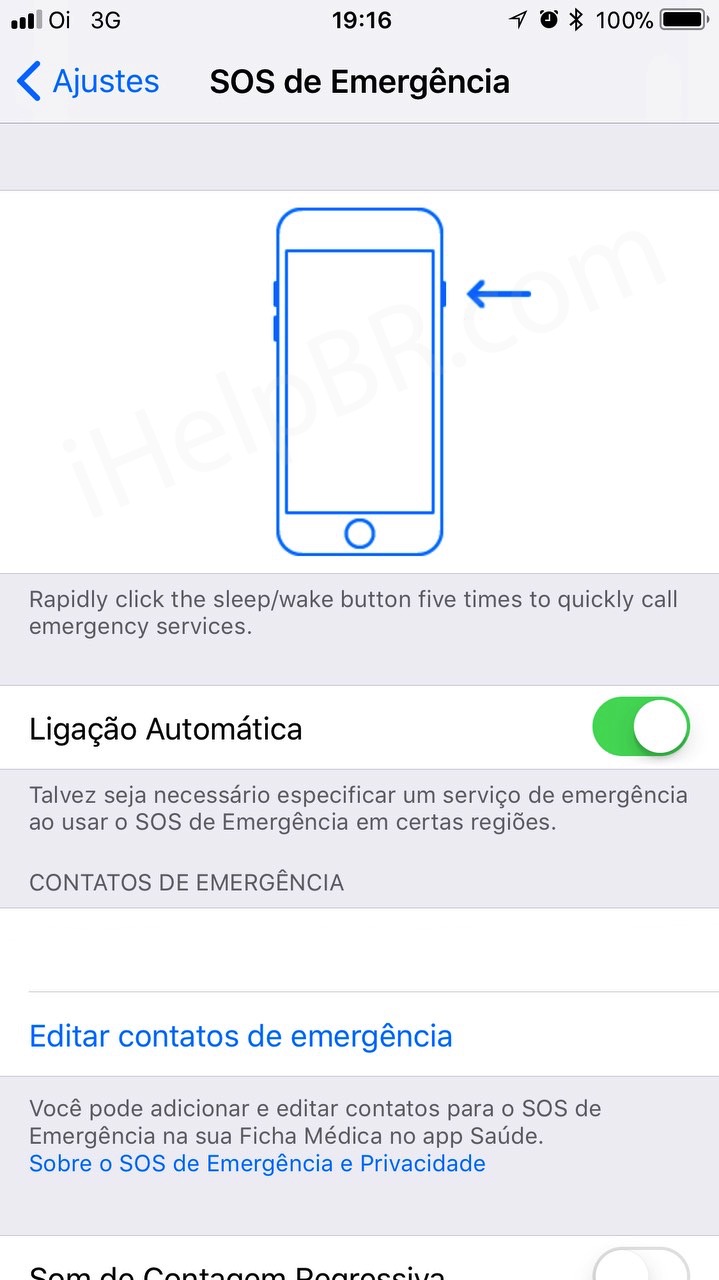The width and height of the screenshot is (719, 1280).
Task: Disable the Ligação Automática switch
Action: click(641, 727)
